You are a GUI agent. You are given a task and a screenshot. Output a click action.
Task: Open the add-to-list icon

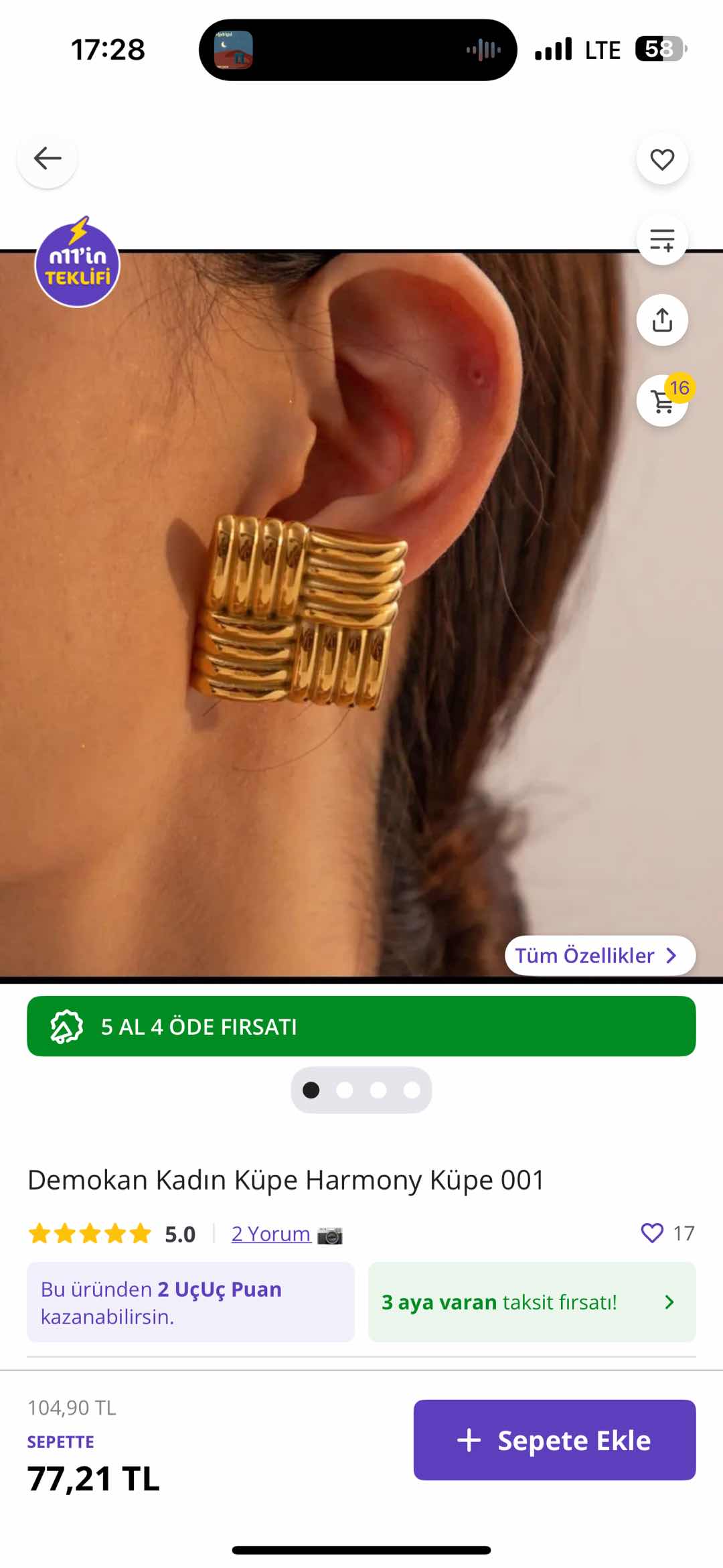662,240
